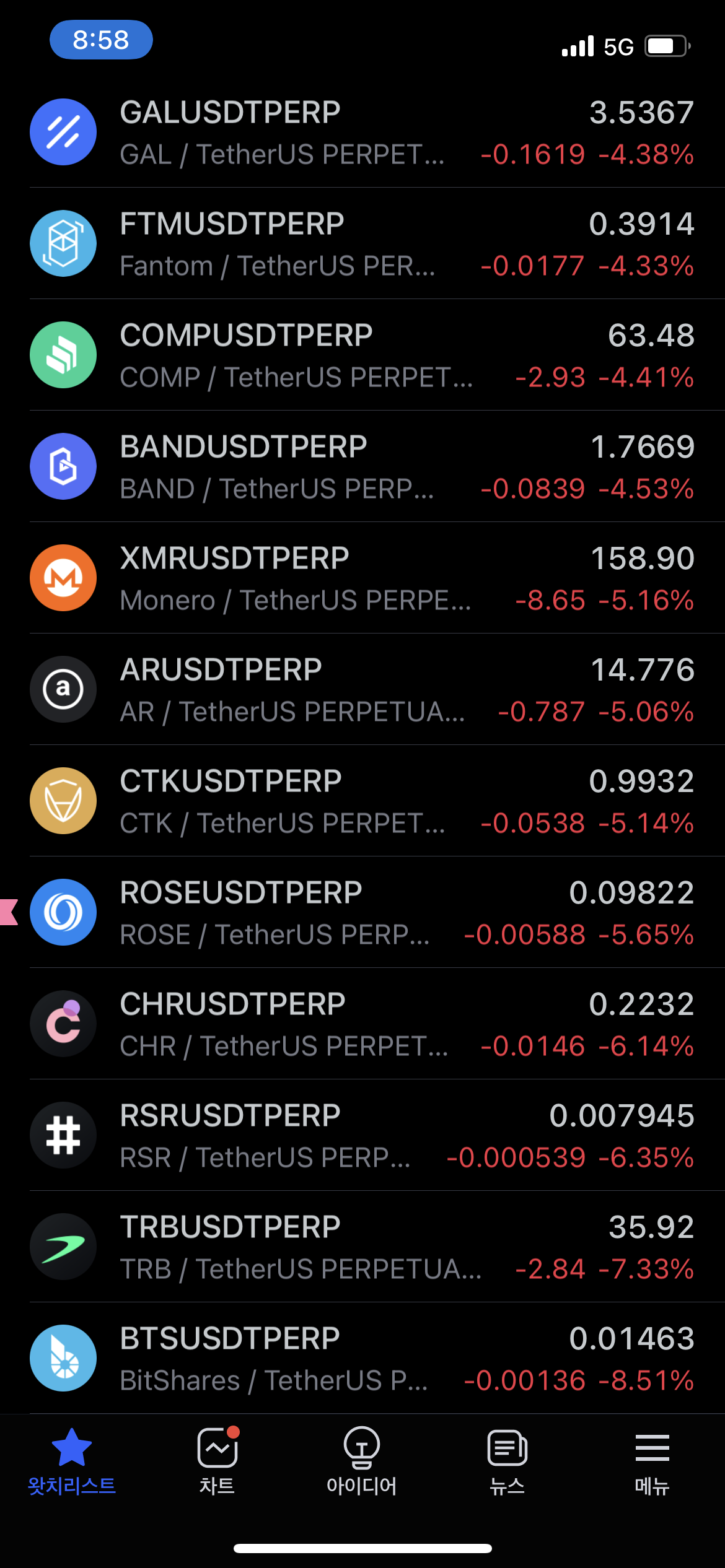
Task: Open the GALUSDTPERP symbol row
Action: coord(362,132)
